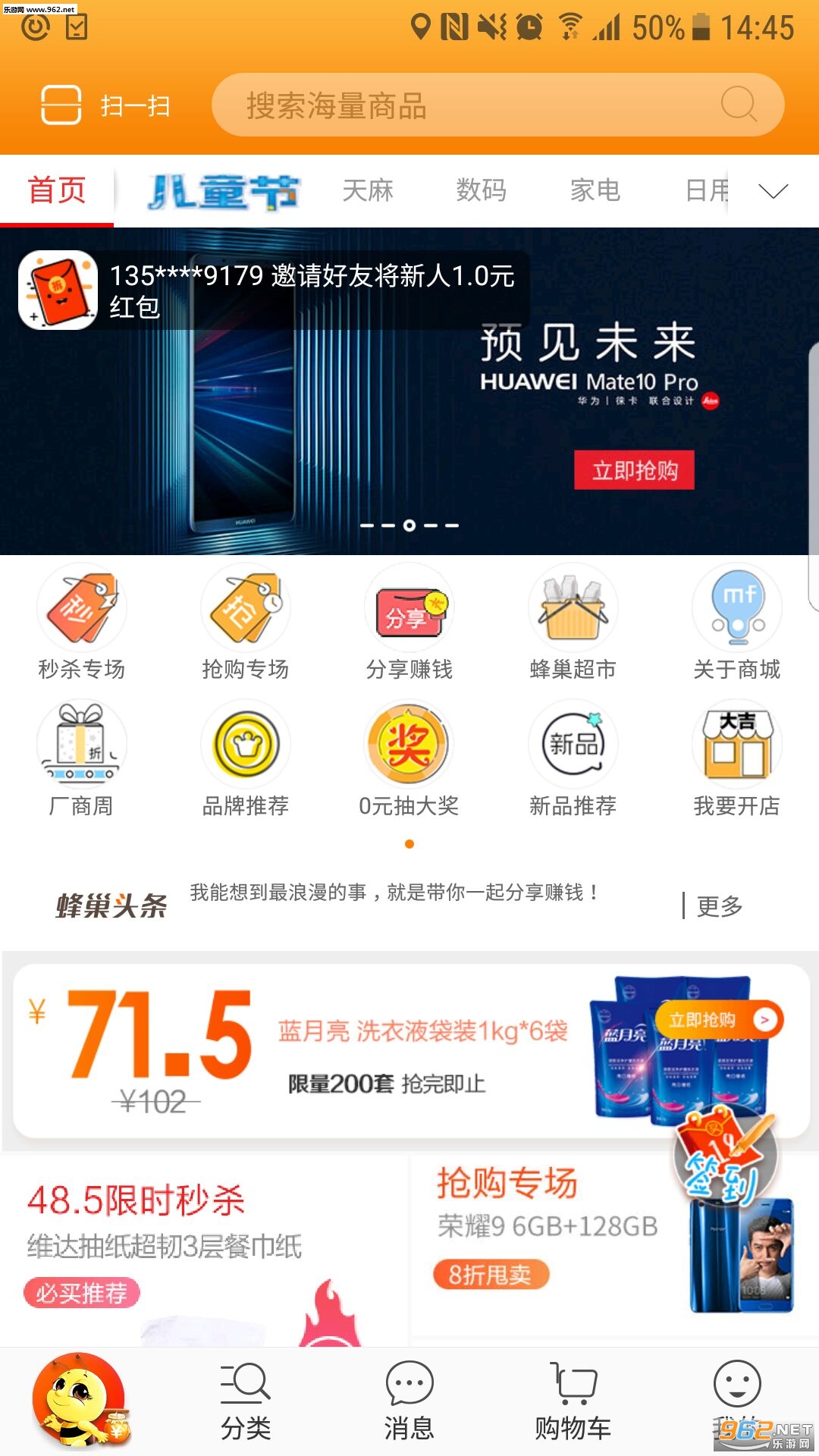This screenshot has height=1456, width=819.
Task: Open the 儿童节 promotion tab
Action: [224, 191]
